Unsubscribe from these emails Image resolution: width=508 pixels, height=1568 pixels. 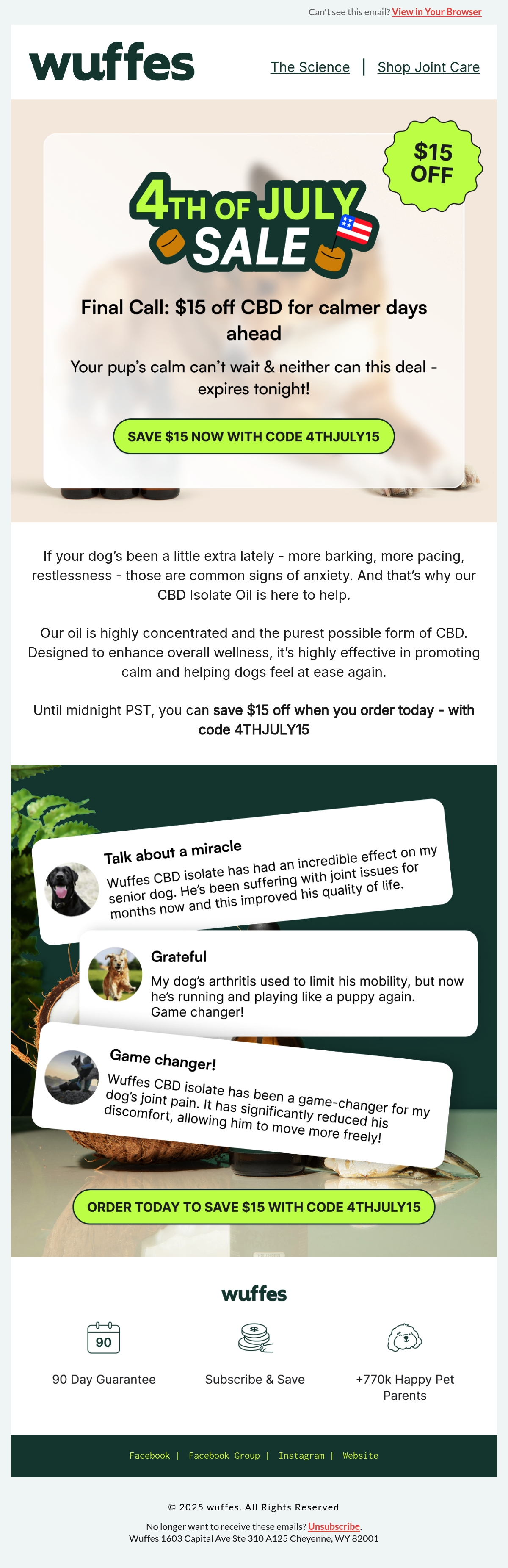click(x=334, y=1526)
